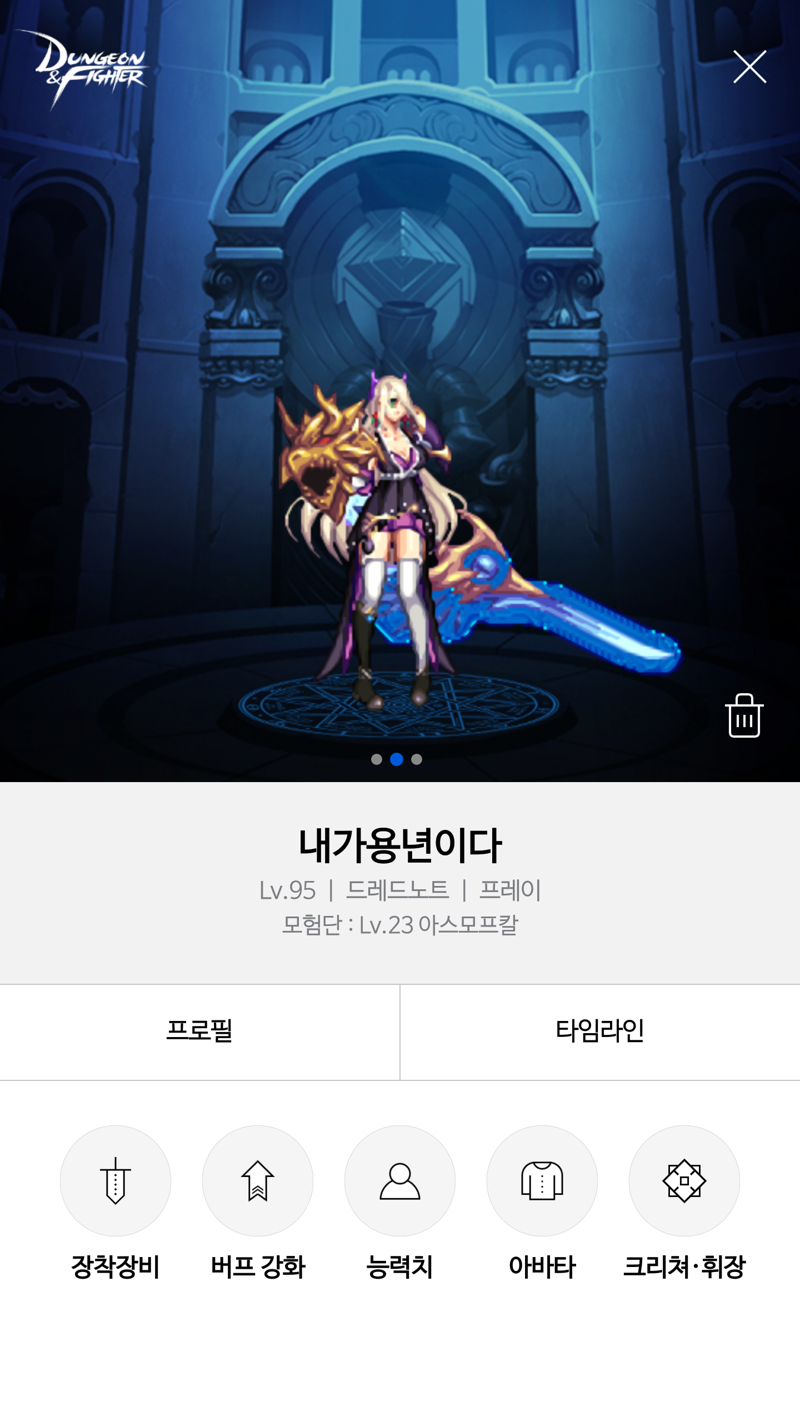Open 아바타 avatar section
The width and height of the screenshot is (800, 1422).
coord(542,1181)
